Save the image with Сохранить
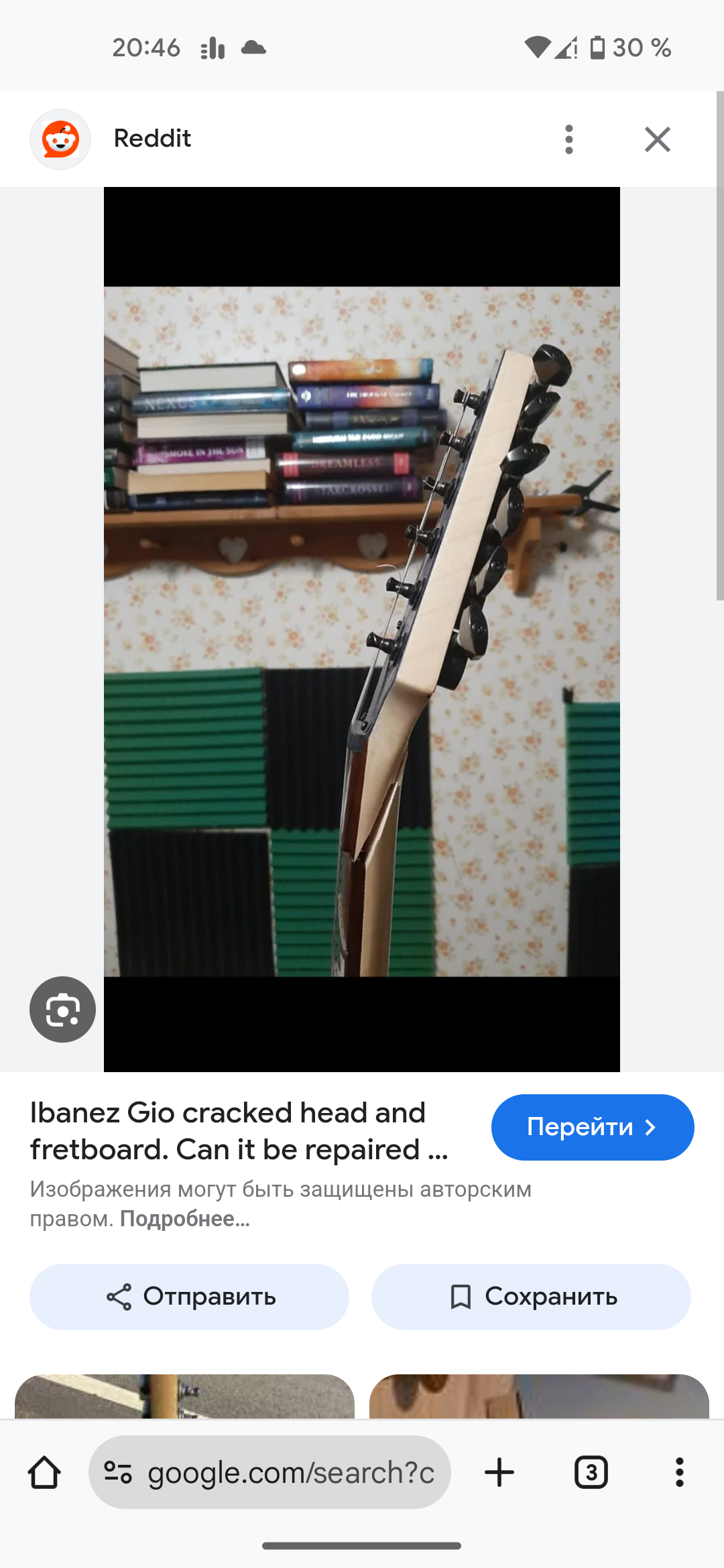The image size is (724, 1568). [x=531, y=1297]
